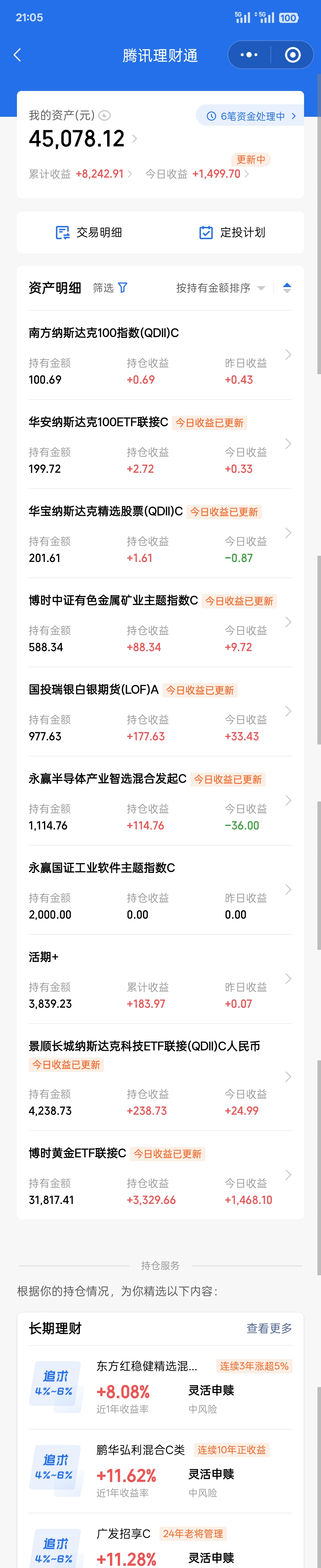Close the mini program with the circle icon

tap(292, 55)
